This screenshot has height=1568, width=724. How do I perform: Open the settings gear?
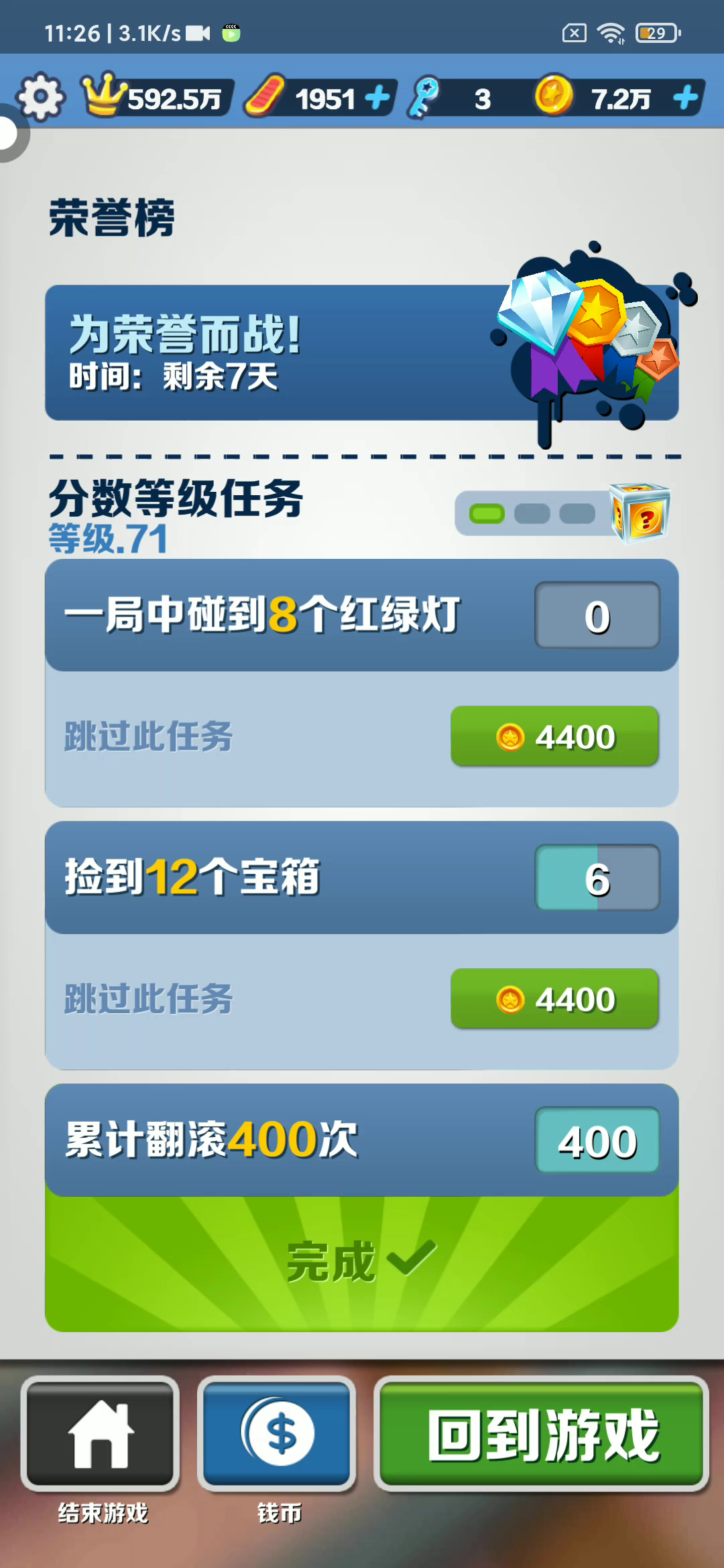coord(41,98)
